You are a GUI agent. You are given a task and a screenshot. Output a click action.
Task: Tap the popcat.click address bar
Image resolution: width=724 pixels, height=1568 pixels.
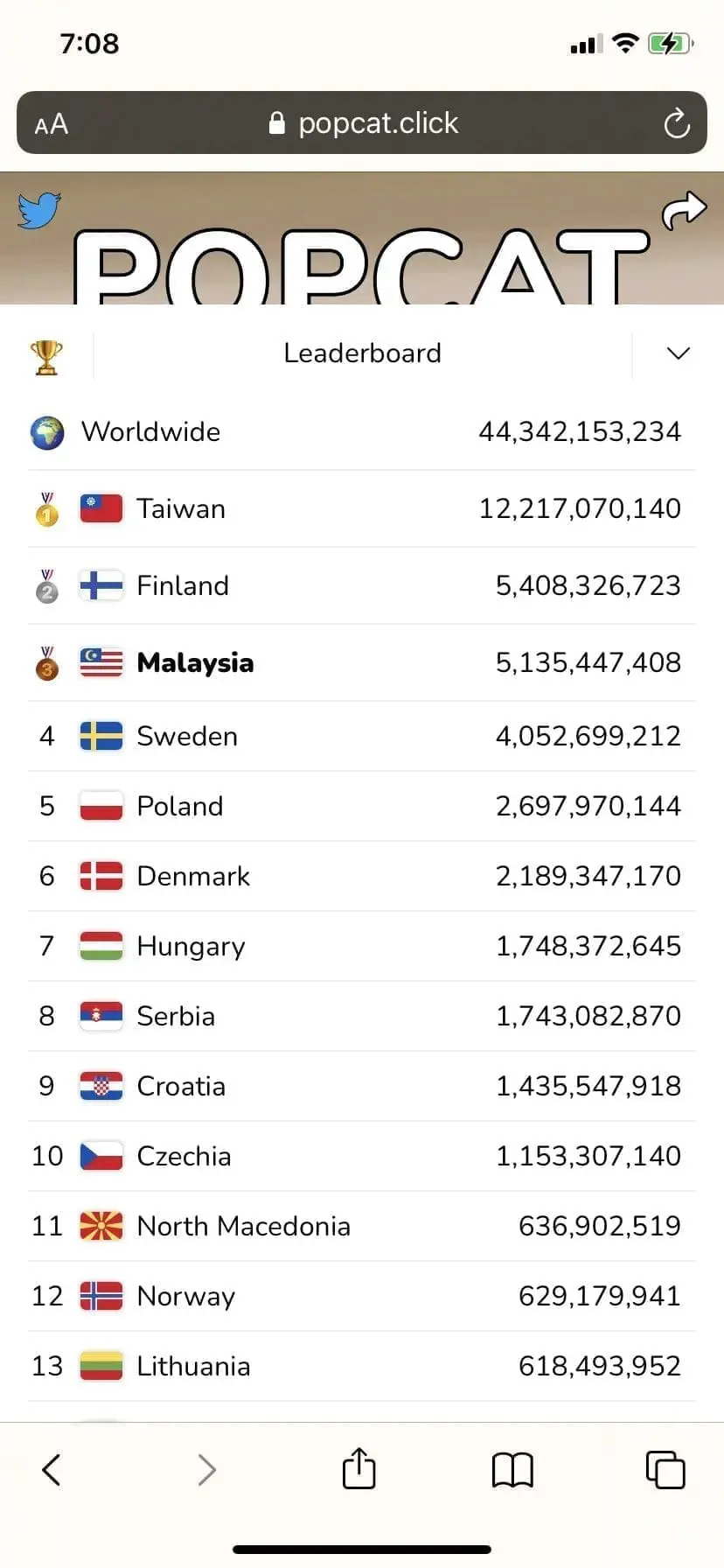pos(379,122)
